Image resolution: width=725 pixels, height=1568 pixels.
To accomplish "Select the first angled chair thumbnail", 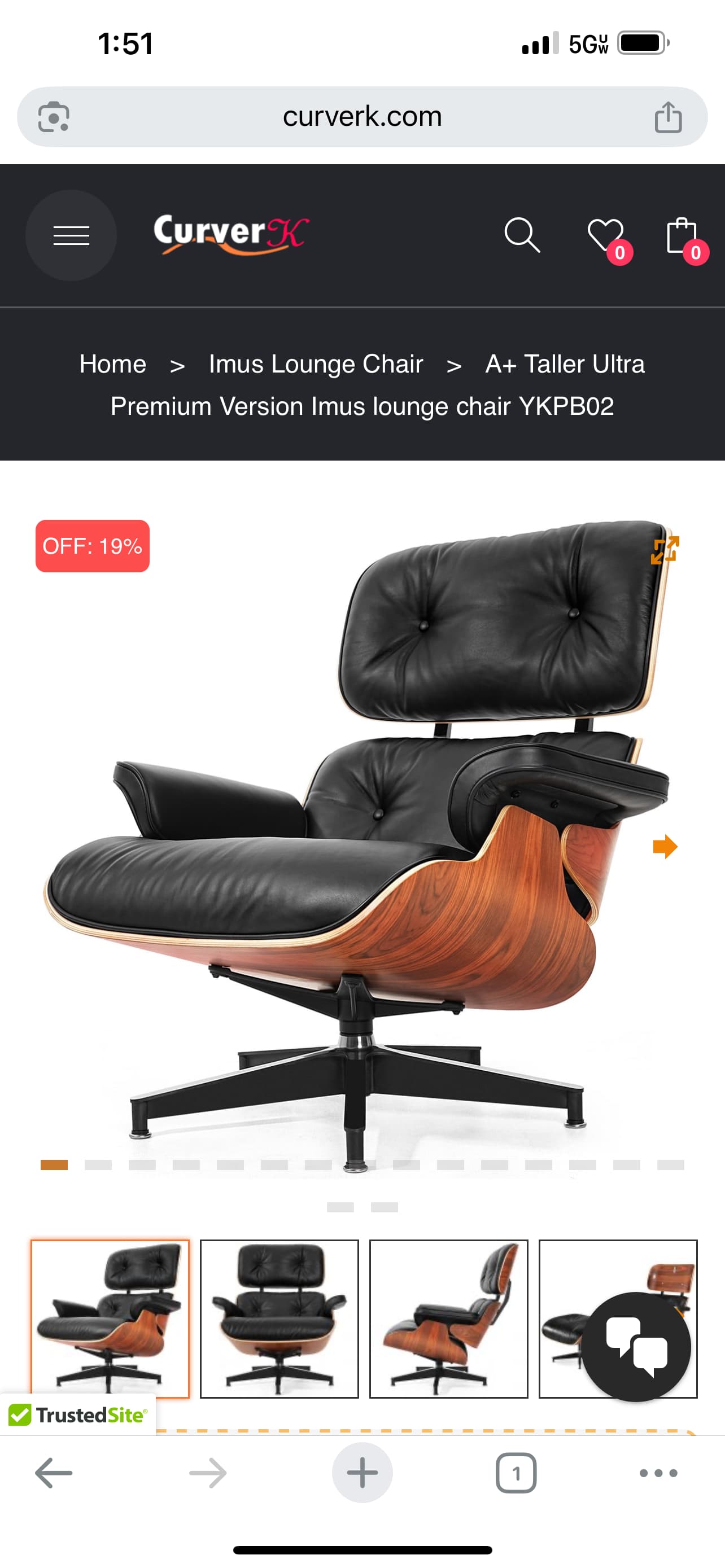I will click(110, 1319).
